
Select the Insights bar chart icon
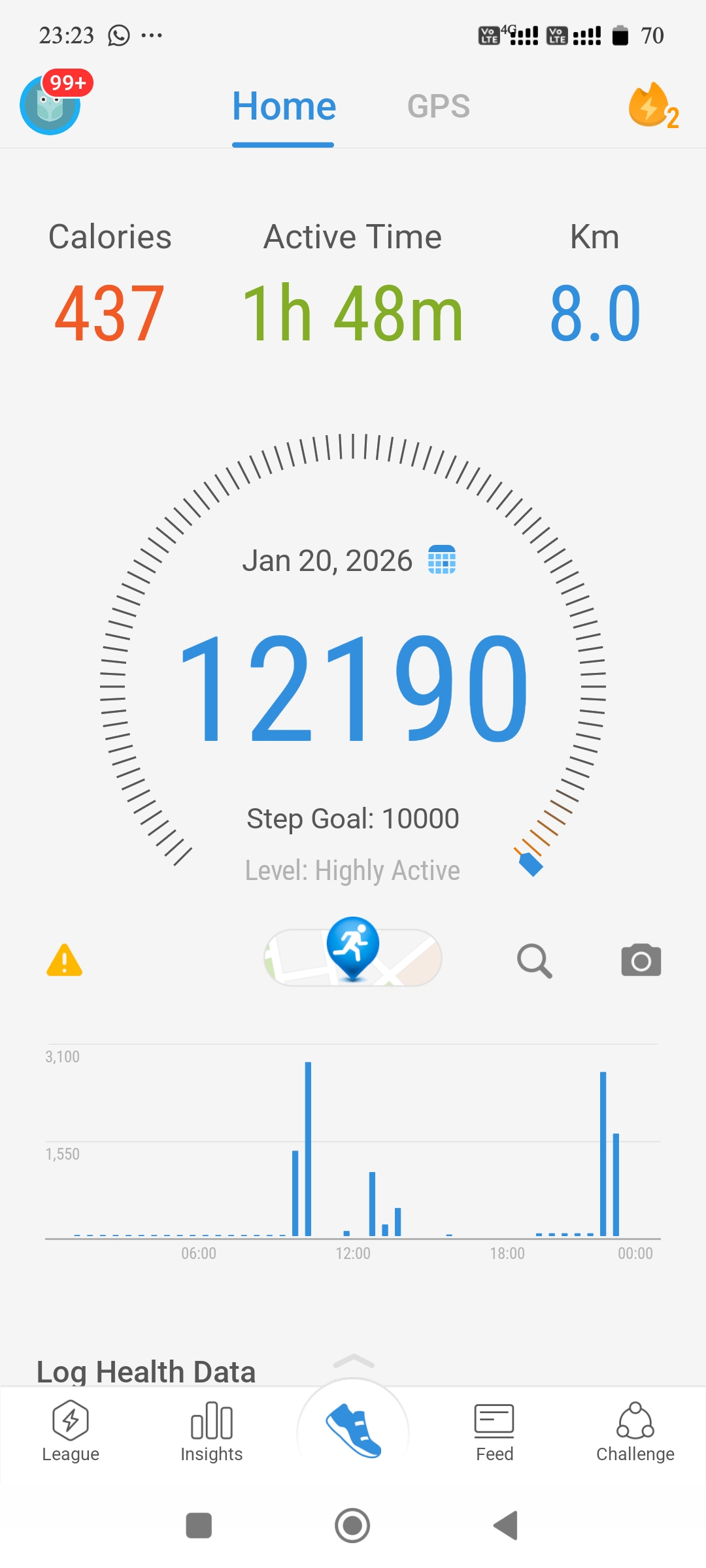(x=211, y=1421)
